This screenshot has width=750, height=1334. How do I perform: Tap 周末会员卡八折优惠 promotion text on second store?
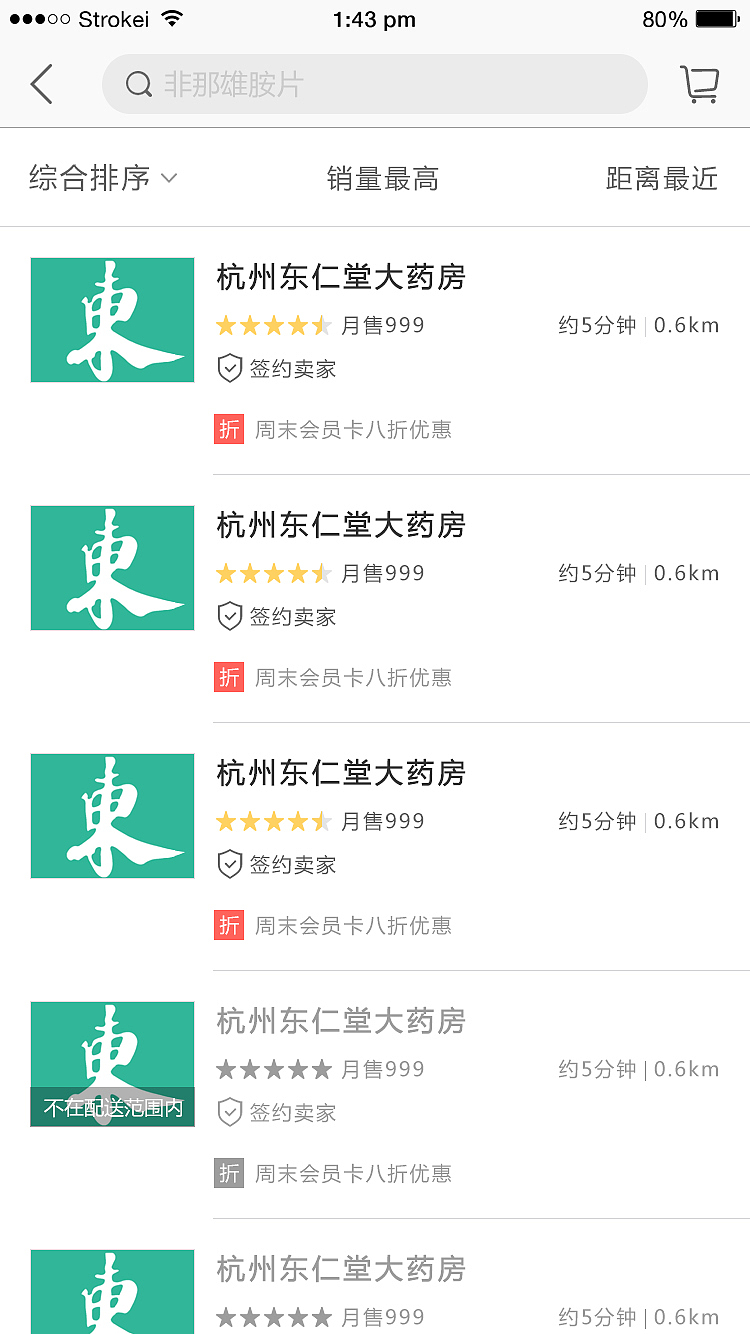355,677
